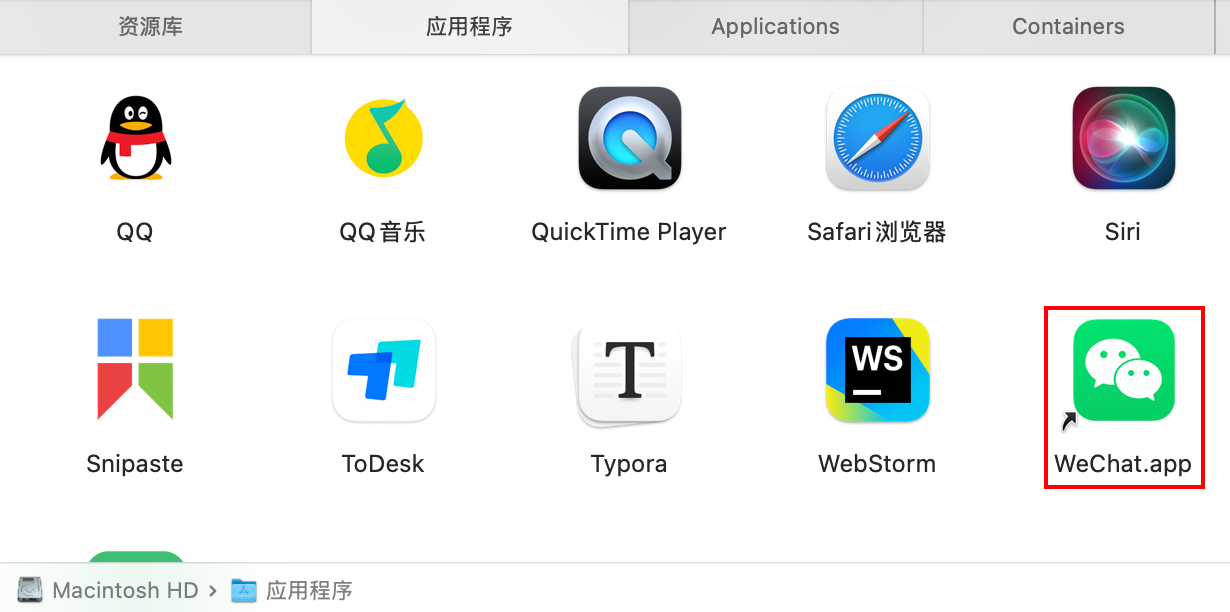This screenshot has height=612, width=1230.
Task: Select the QQ音乐 app
Action: click(383, 138)
